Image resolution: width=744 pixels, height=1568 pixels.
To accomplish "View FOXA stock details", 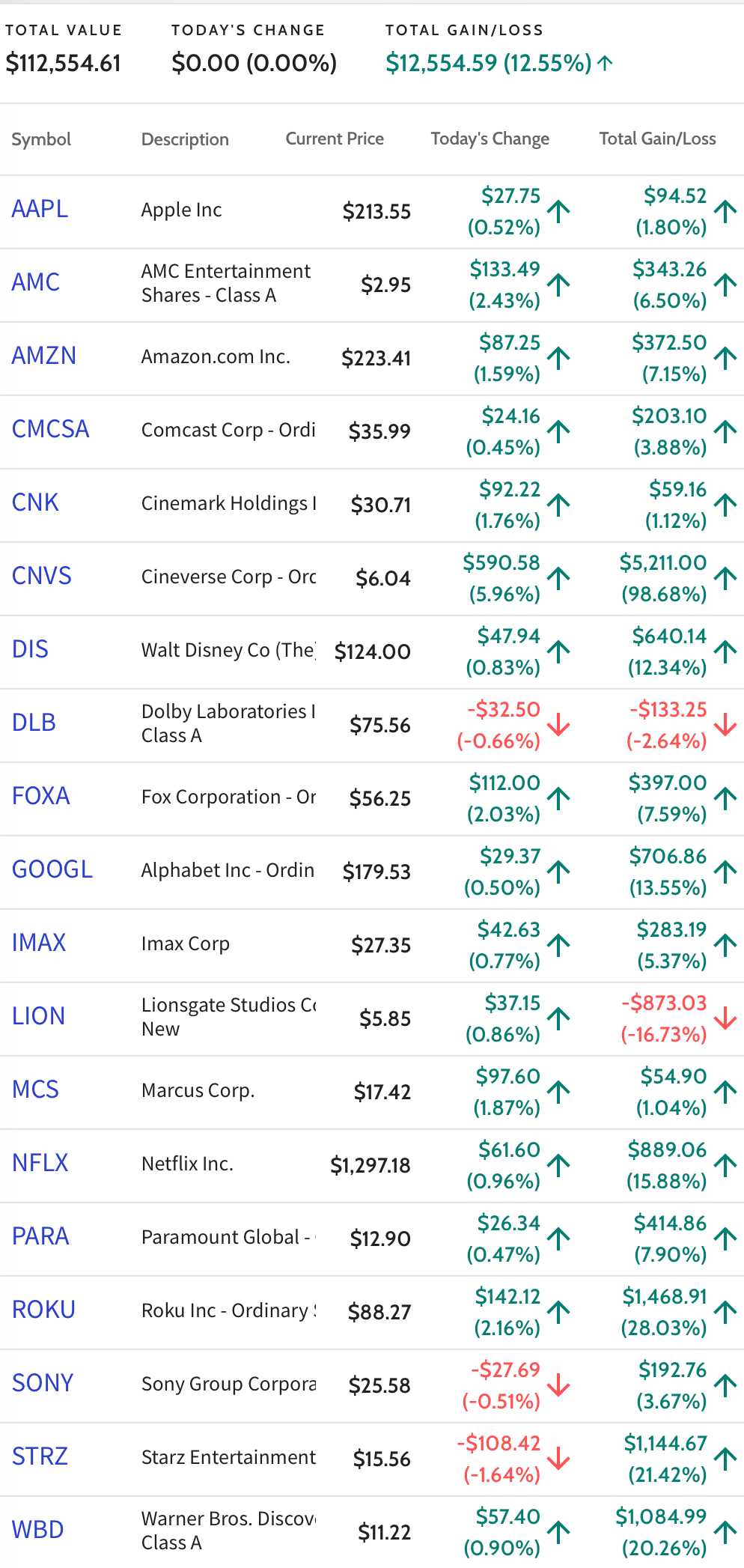I will pyautogui.click(x=41, y=796).
